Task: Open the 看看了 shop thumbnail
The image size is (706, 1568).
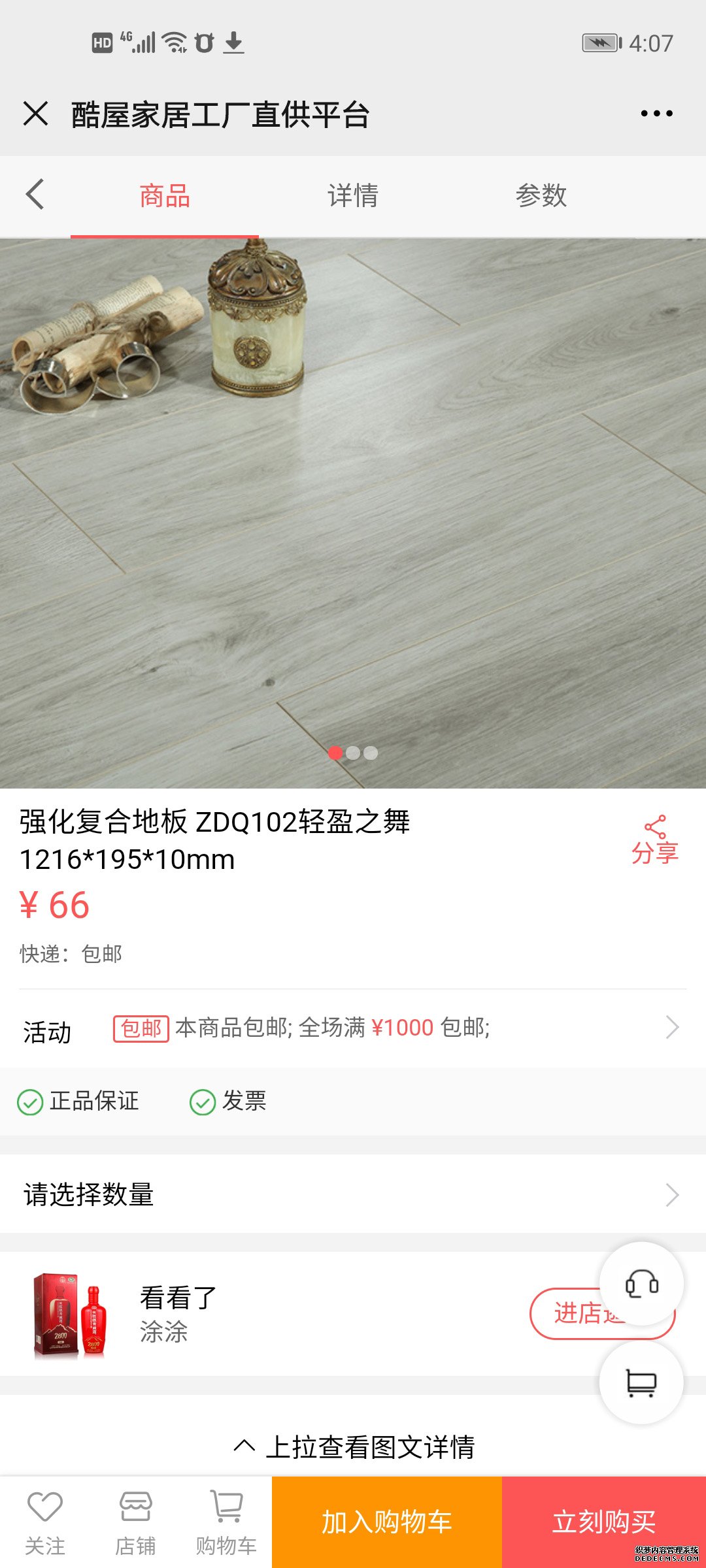Action: tap(70, 1315)
